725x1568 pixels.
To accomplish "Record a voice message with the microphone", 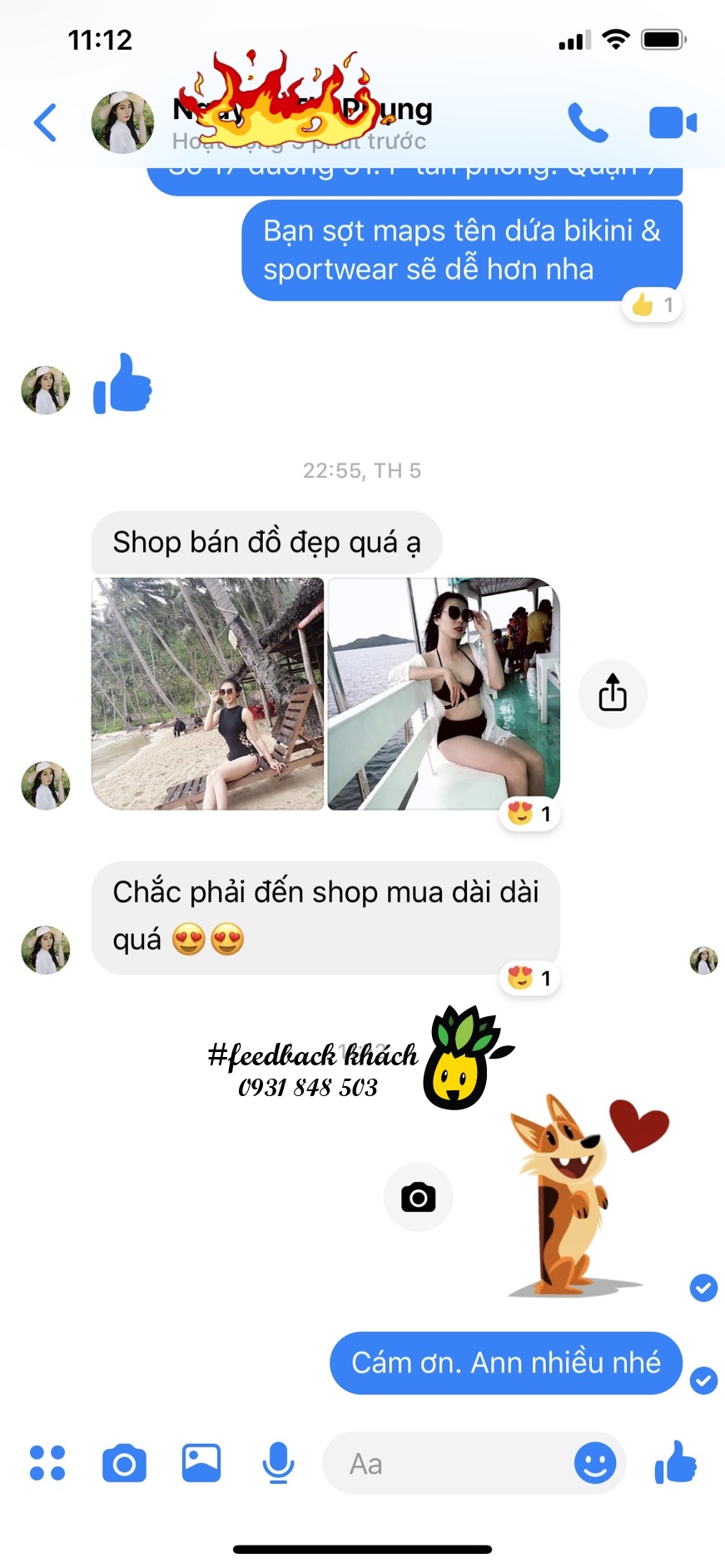I will [278, 1463].
